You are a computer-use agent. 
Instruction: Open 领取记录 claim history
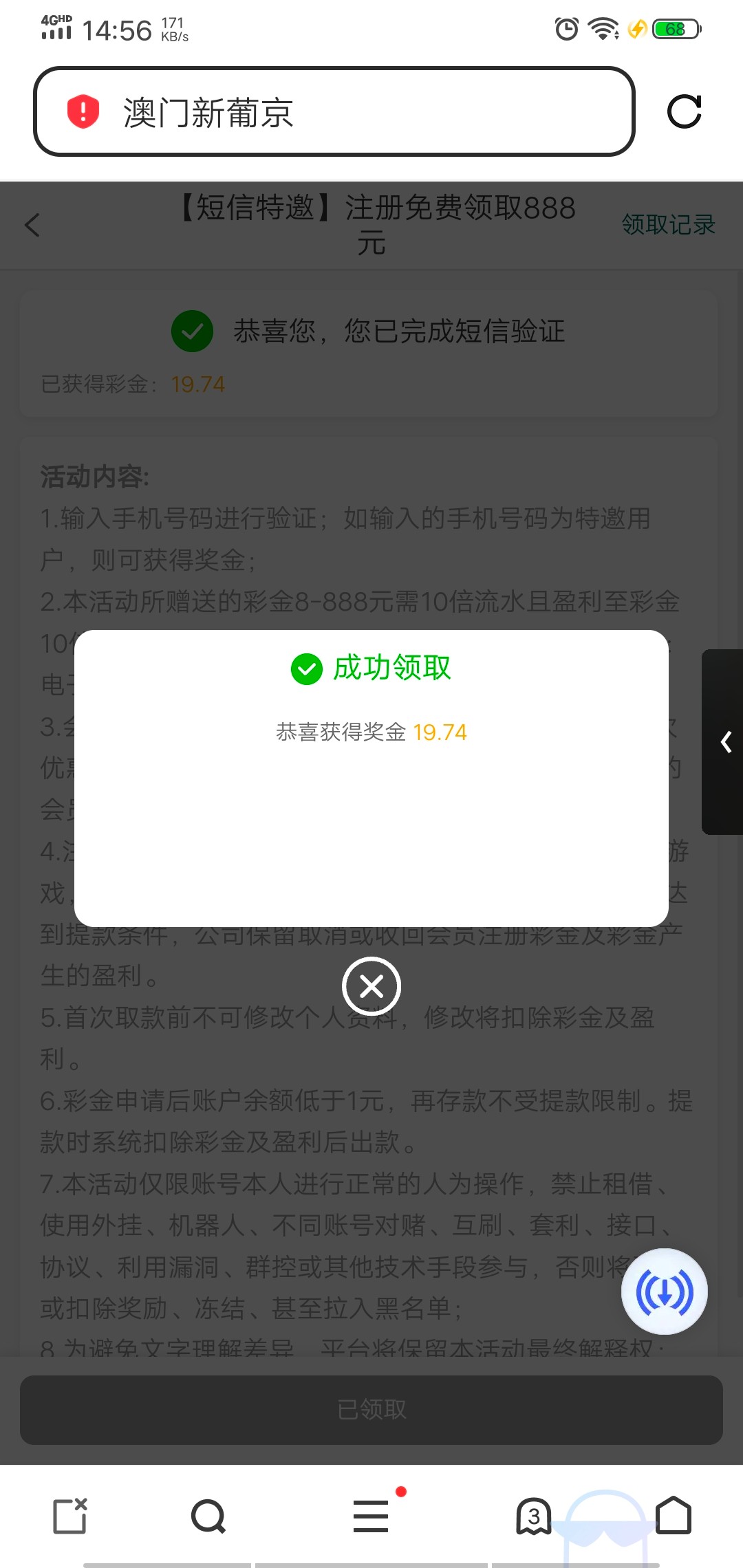coord(668,225)
